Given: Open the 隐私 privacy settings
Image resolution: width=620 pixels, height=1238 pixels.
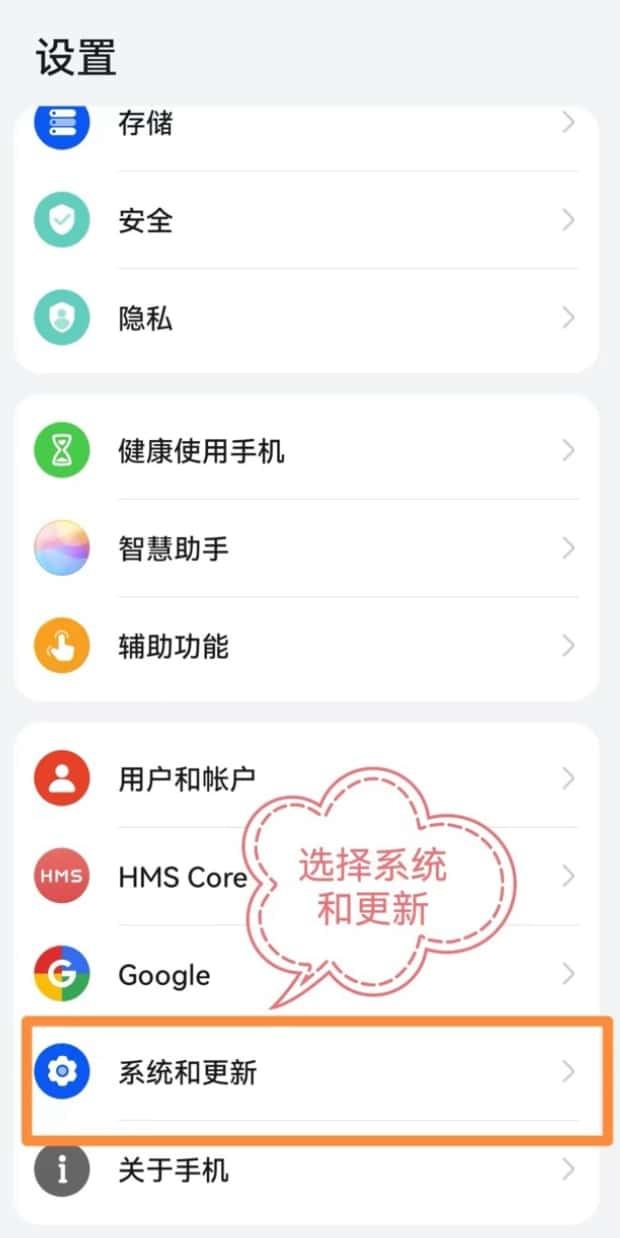Looking at the screenshot, I should (300, 318).
